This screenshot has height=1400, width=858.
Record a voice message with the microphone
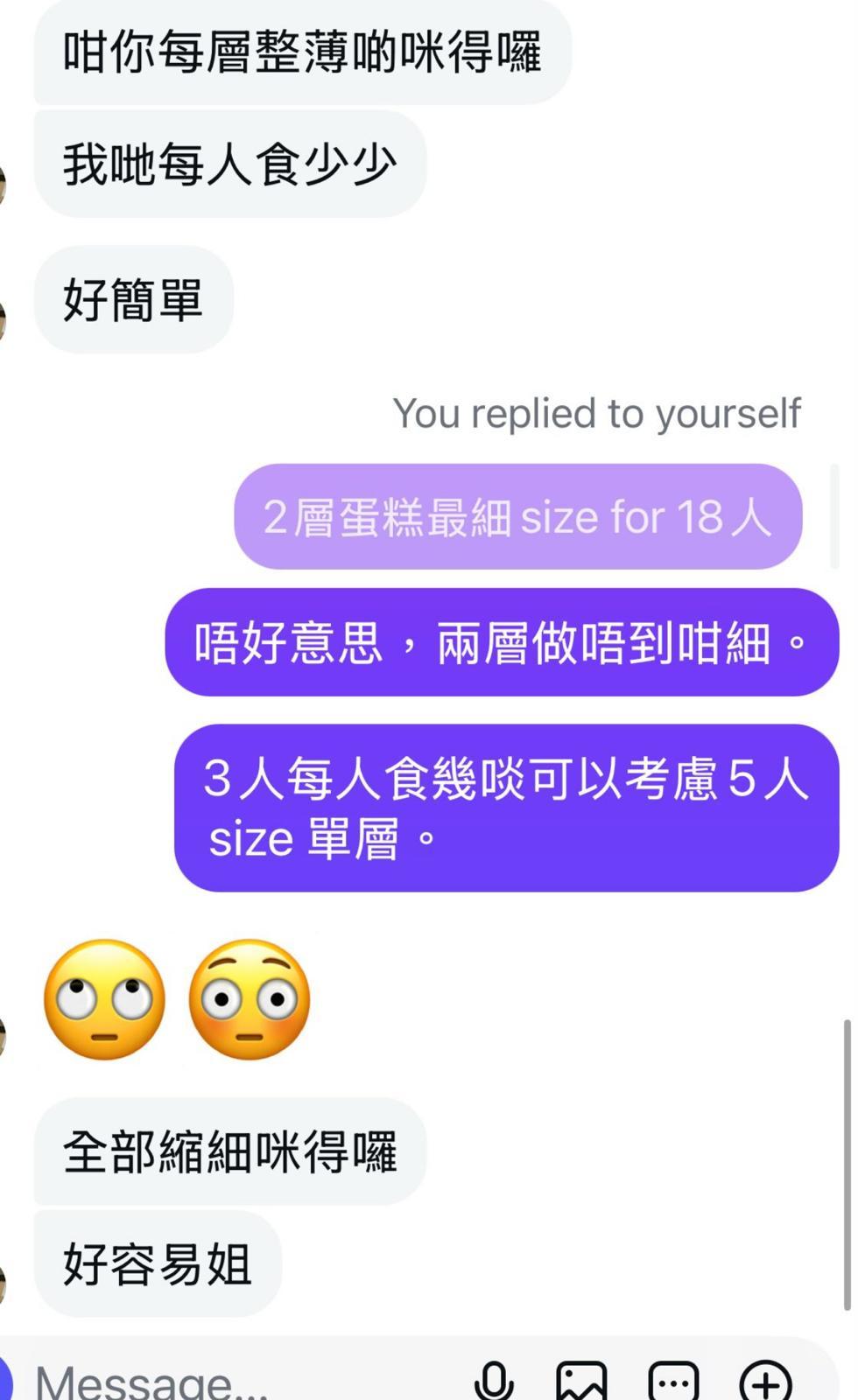(494, 1381)
